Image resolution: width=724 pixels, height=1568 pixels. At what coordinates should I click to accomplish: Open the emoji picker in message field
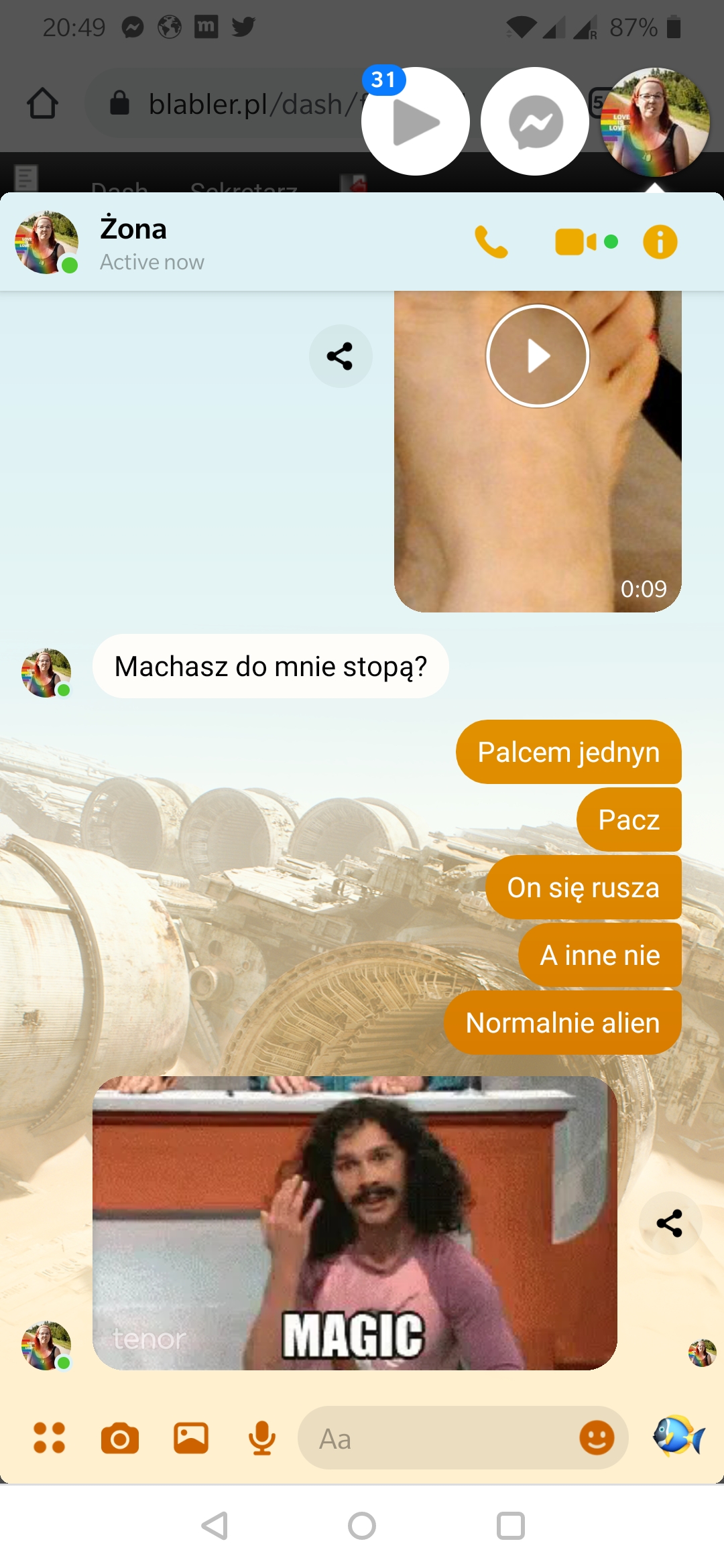point(597,1437)
